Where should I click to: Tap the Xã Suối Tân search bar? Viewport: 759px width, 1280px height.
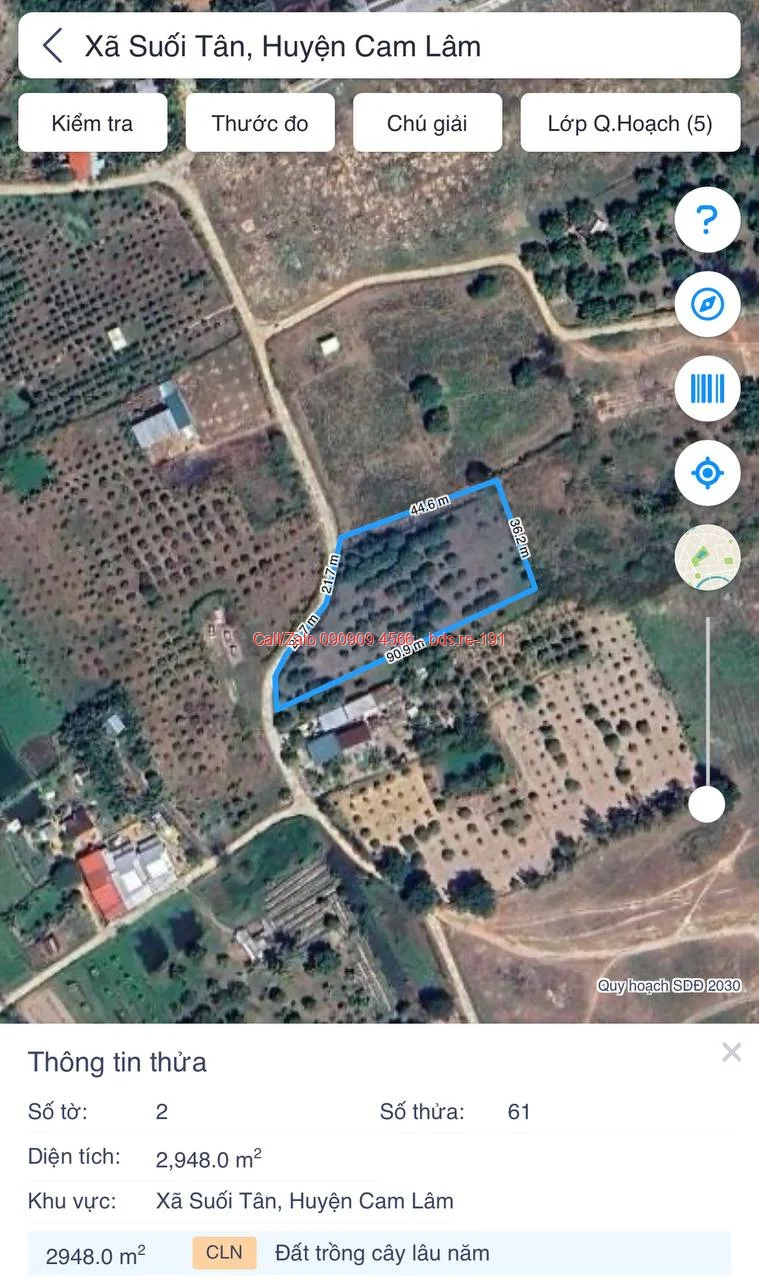coord(379,46)
